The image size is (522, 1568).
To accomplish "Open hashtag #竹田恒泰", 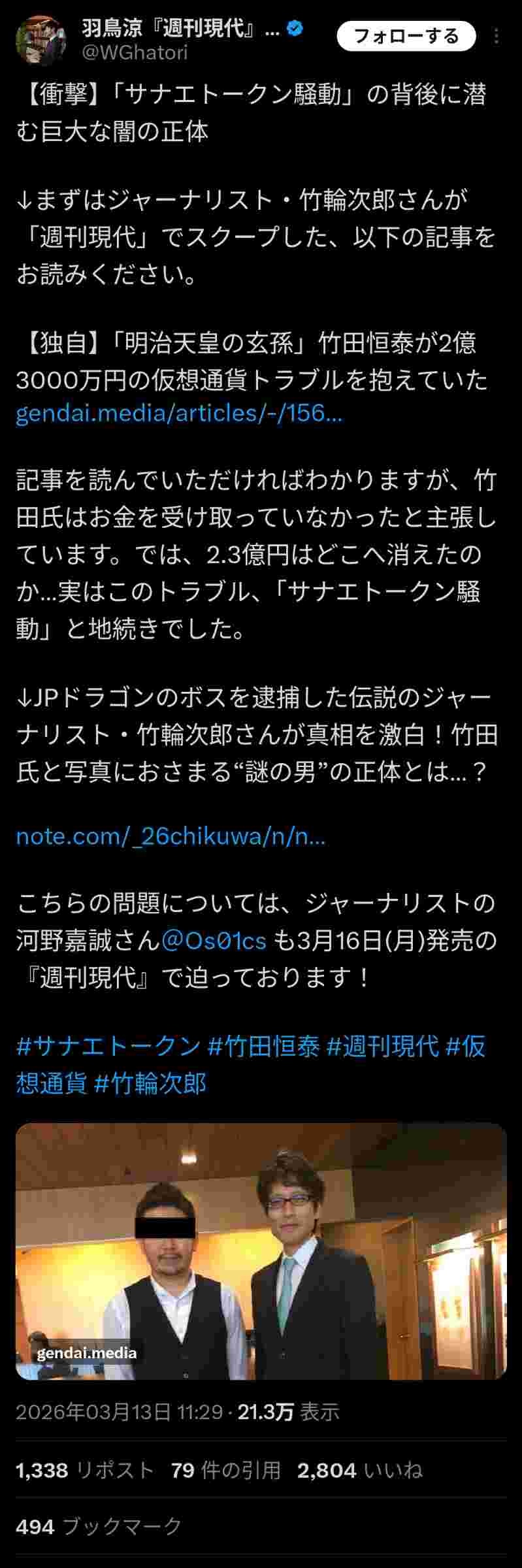I will 263,1047.
